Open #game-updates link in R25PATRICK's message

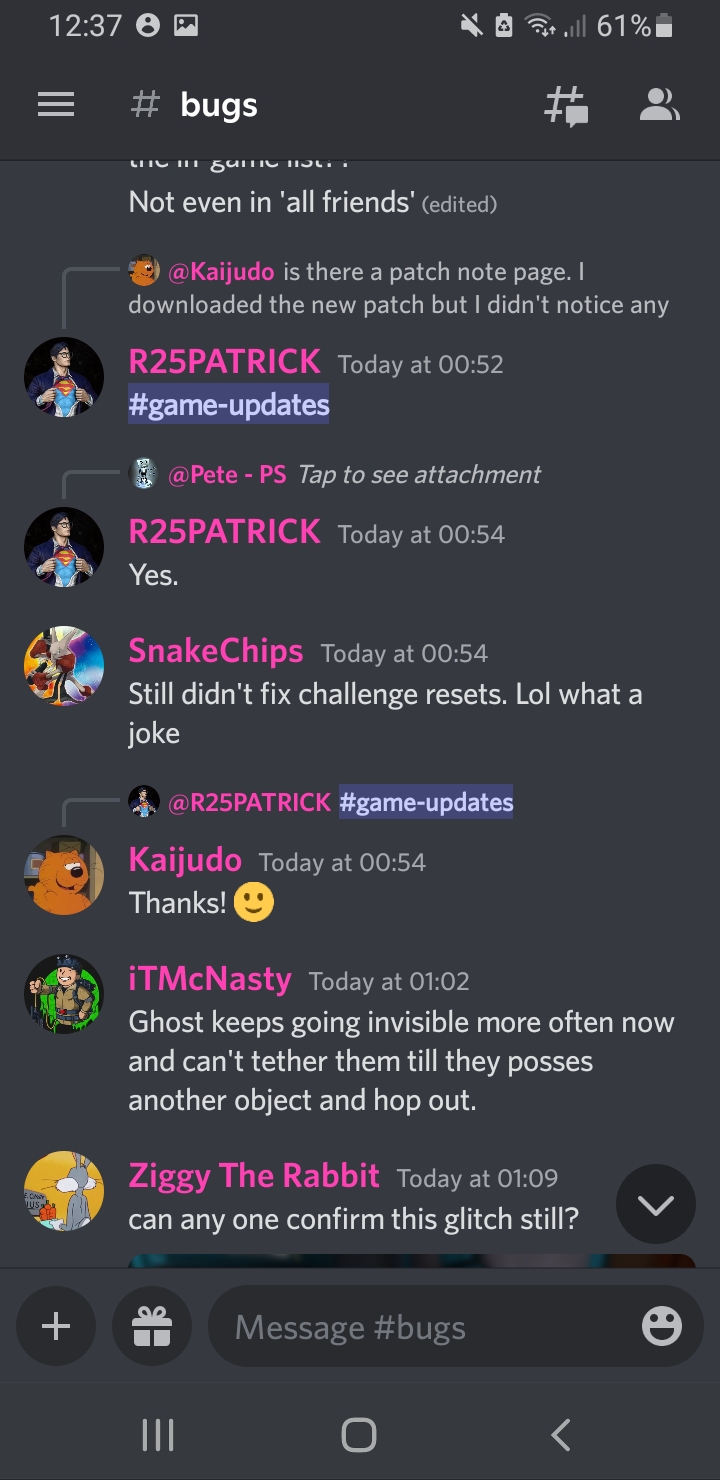pyautogui.click(x=228, y=405)
